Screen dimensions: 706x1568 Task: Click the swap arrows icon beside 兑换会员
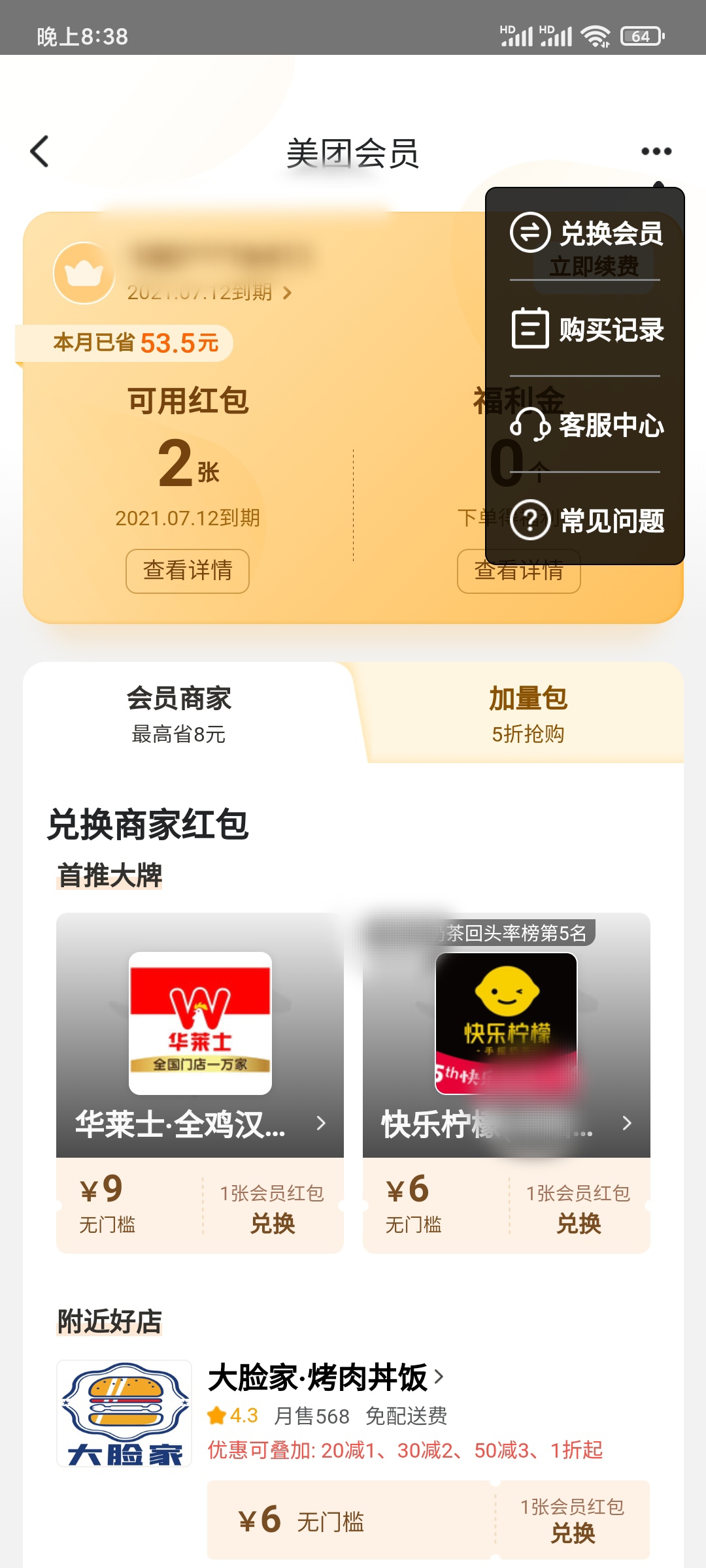(531, 233)
